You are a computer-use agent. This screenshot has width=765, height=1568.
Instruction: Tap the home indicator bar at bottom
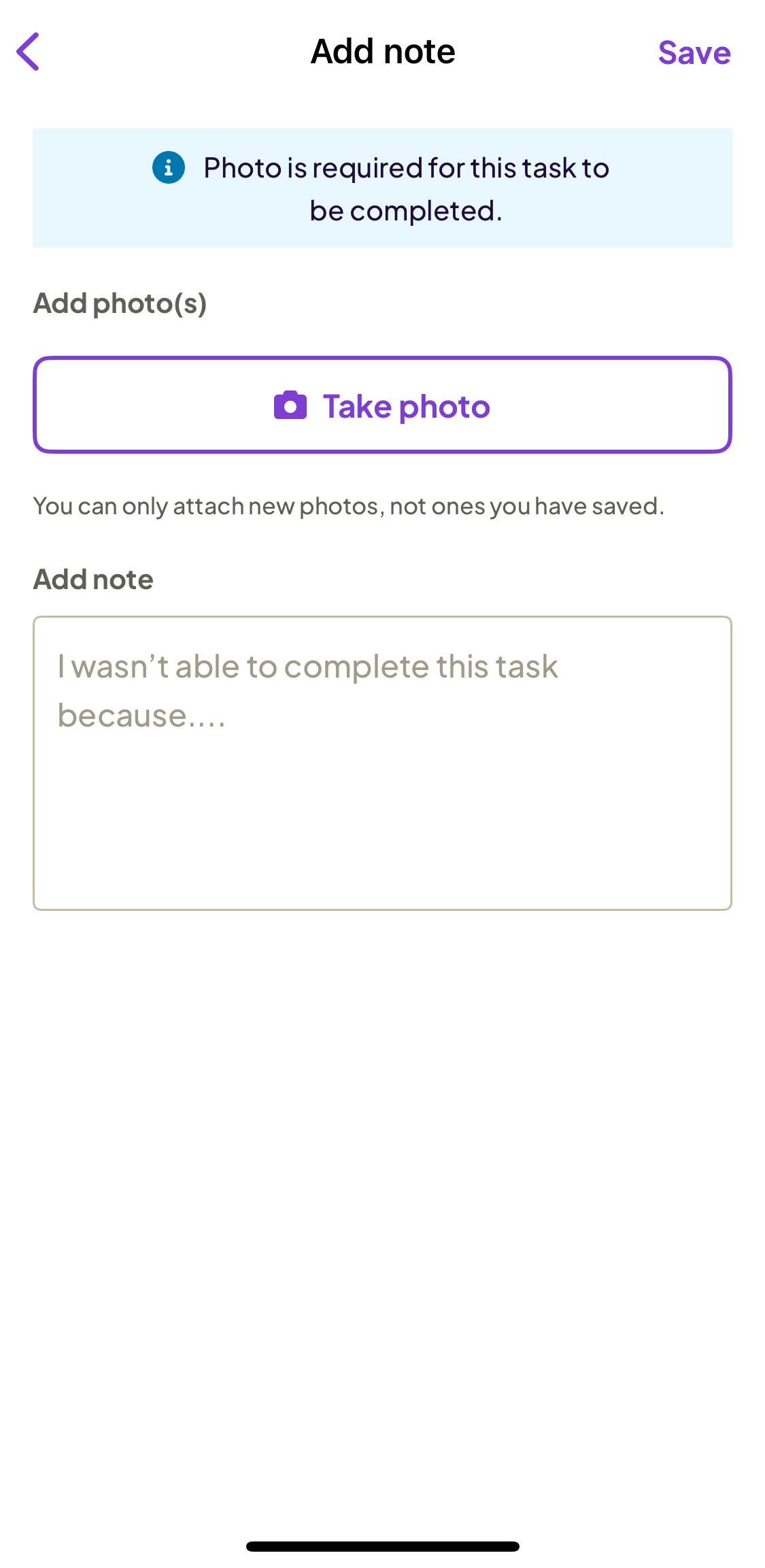point(382,1544)
